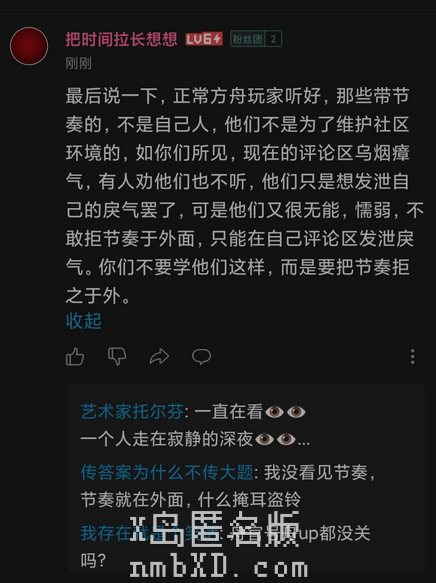Dislike the comment with thumbs down
The image size is (436, 583).
click(117, 357)
